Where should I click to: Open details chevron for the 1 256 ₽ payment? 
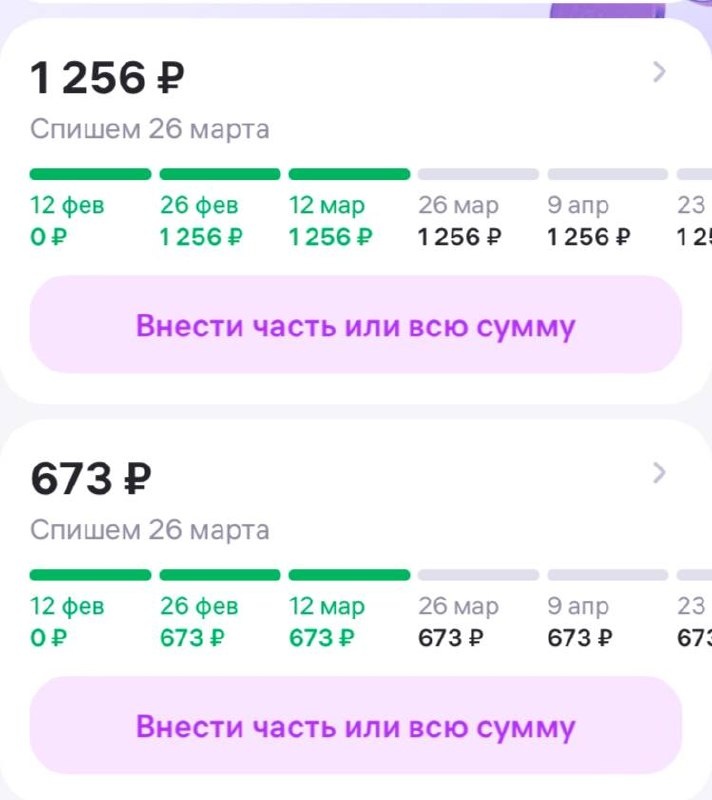point(658,72)
